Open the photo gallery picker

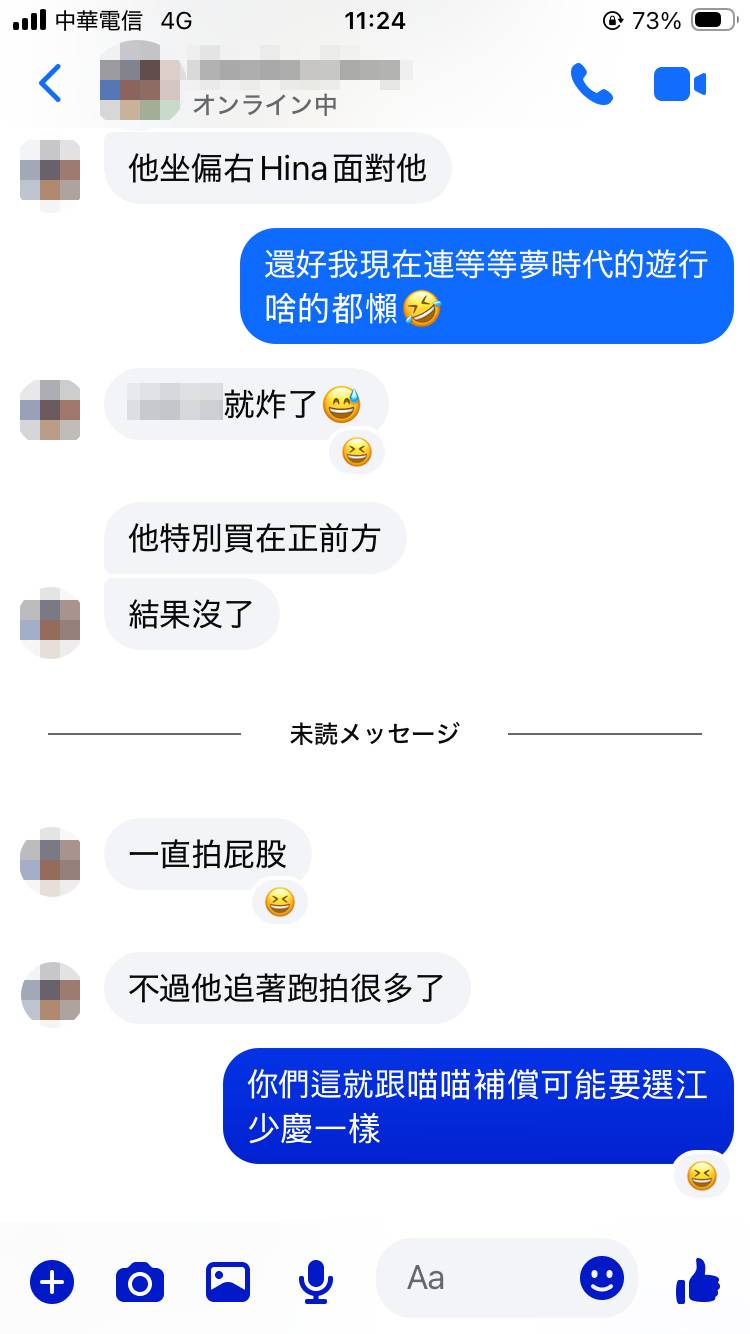point(228,1281)
